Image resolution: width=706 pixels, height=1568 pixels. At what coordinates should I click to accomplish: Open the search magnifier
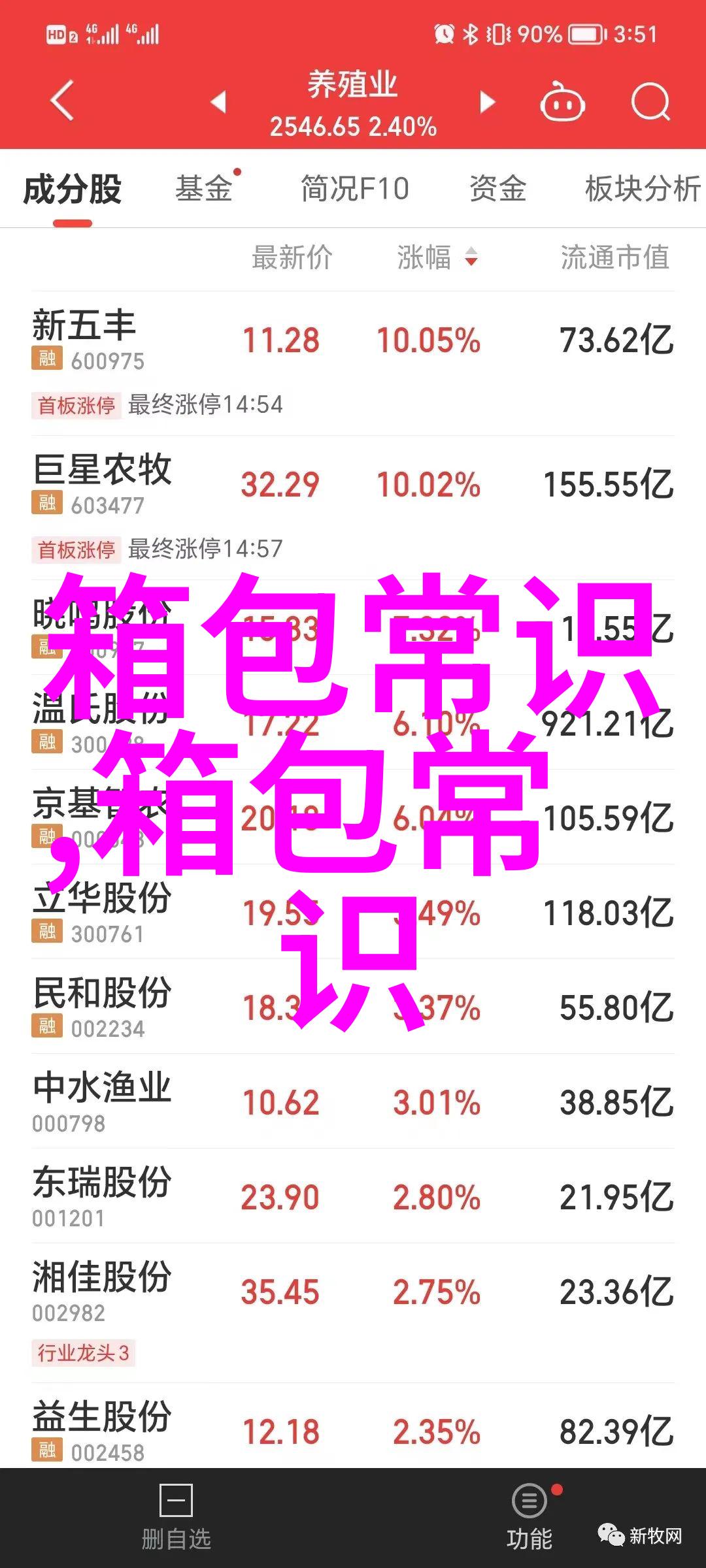651,102
